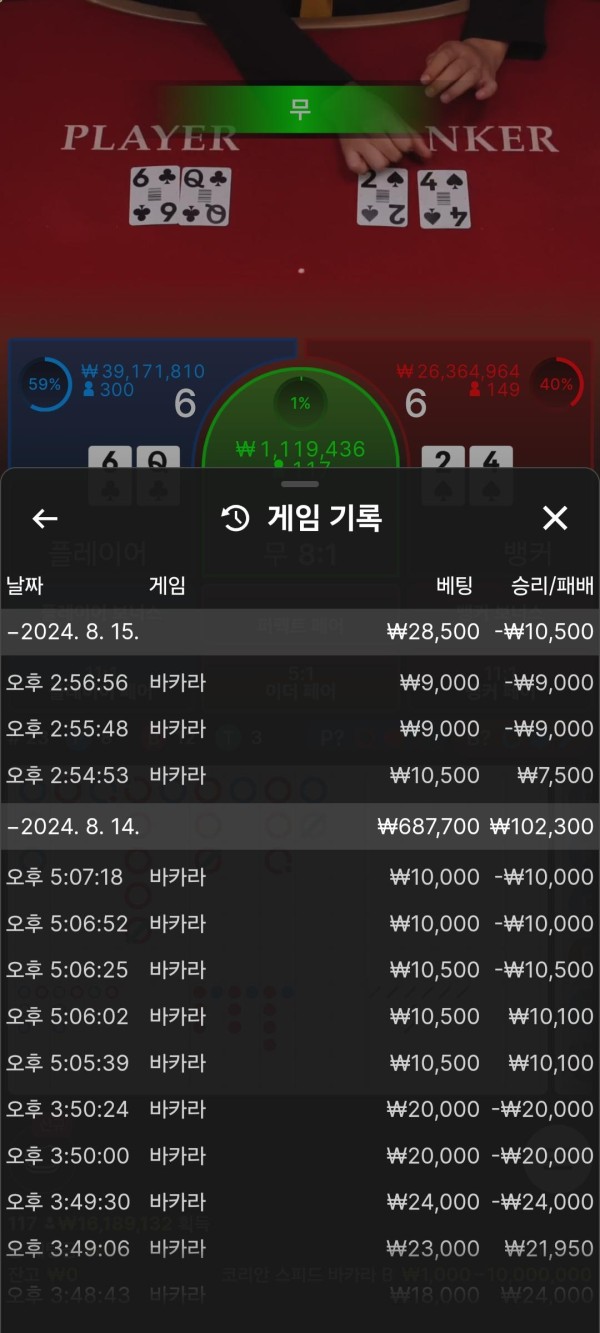Open the 오후 3:49:30 baccarat record
Image resolution: width=600 pixels, height=1333 pixels.
pos(300,1202)
